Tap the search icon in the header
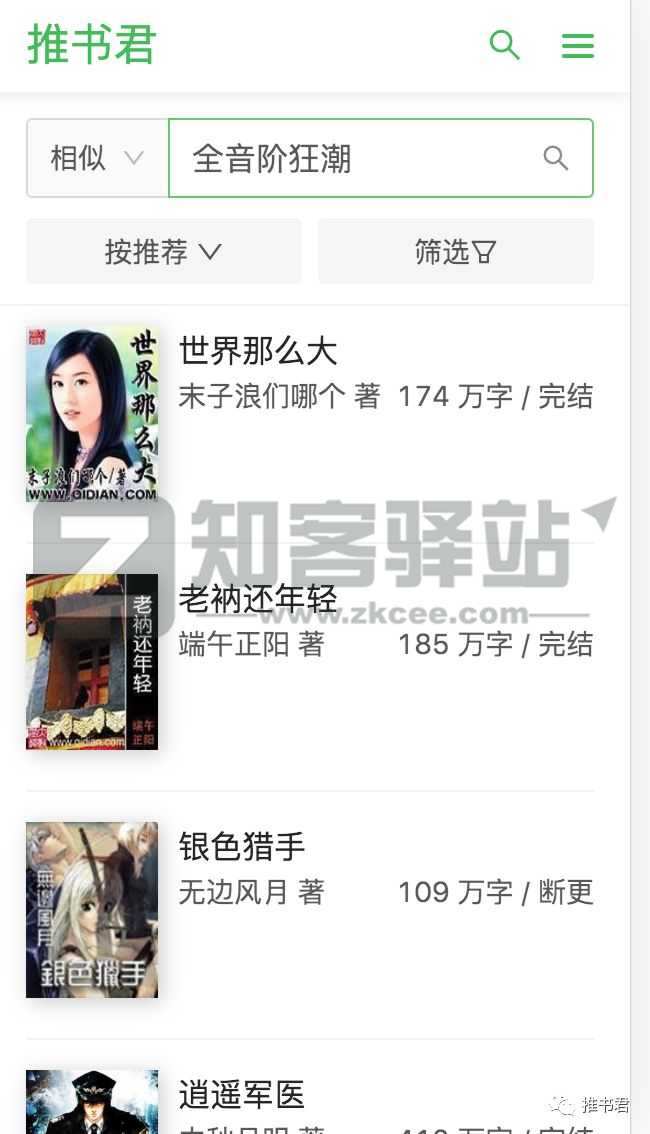 click(x=504, y=45)
